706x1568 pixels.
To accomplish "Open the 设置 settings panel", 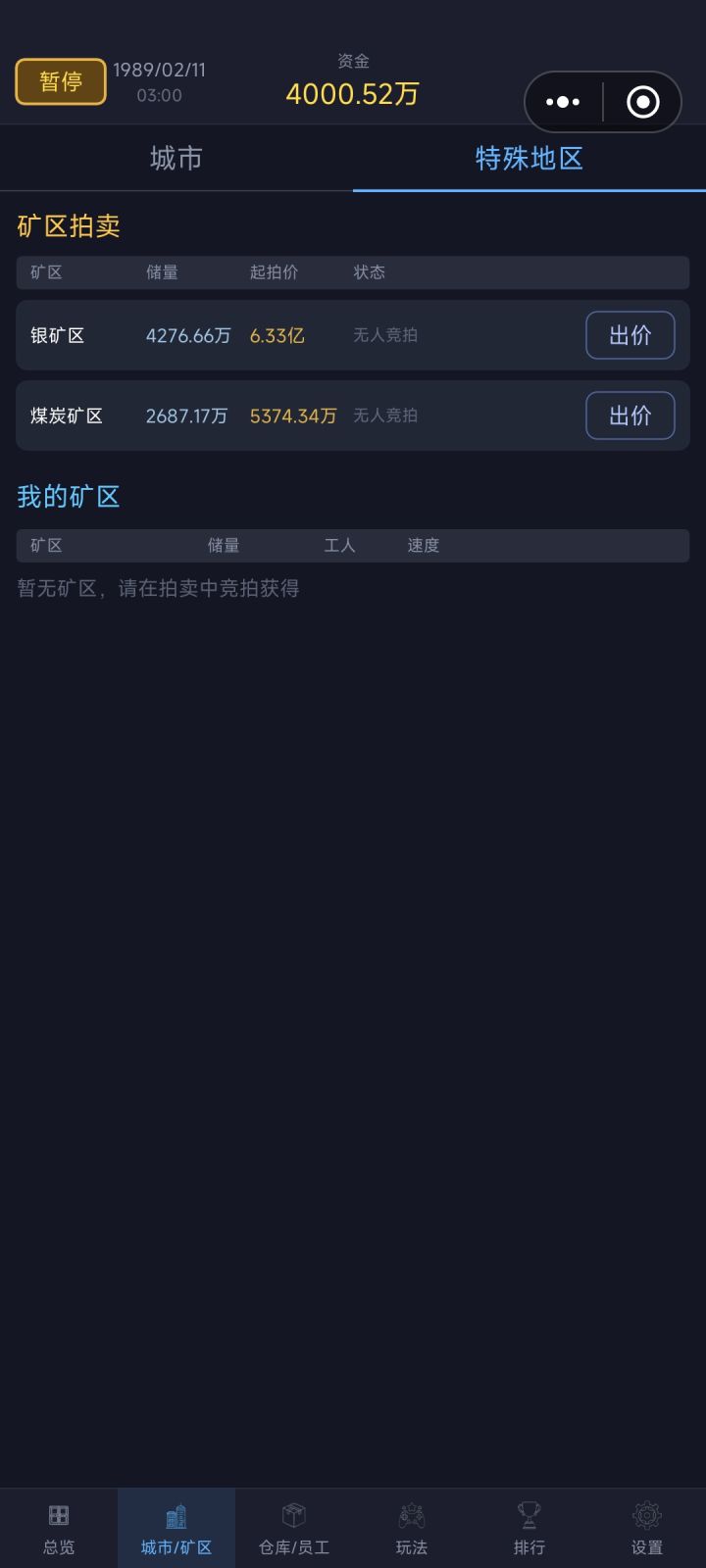I will [x=646, y=1529].
